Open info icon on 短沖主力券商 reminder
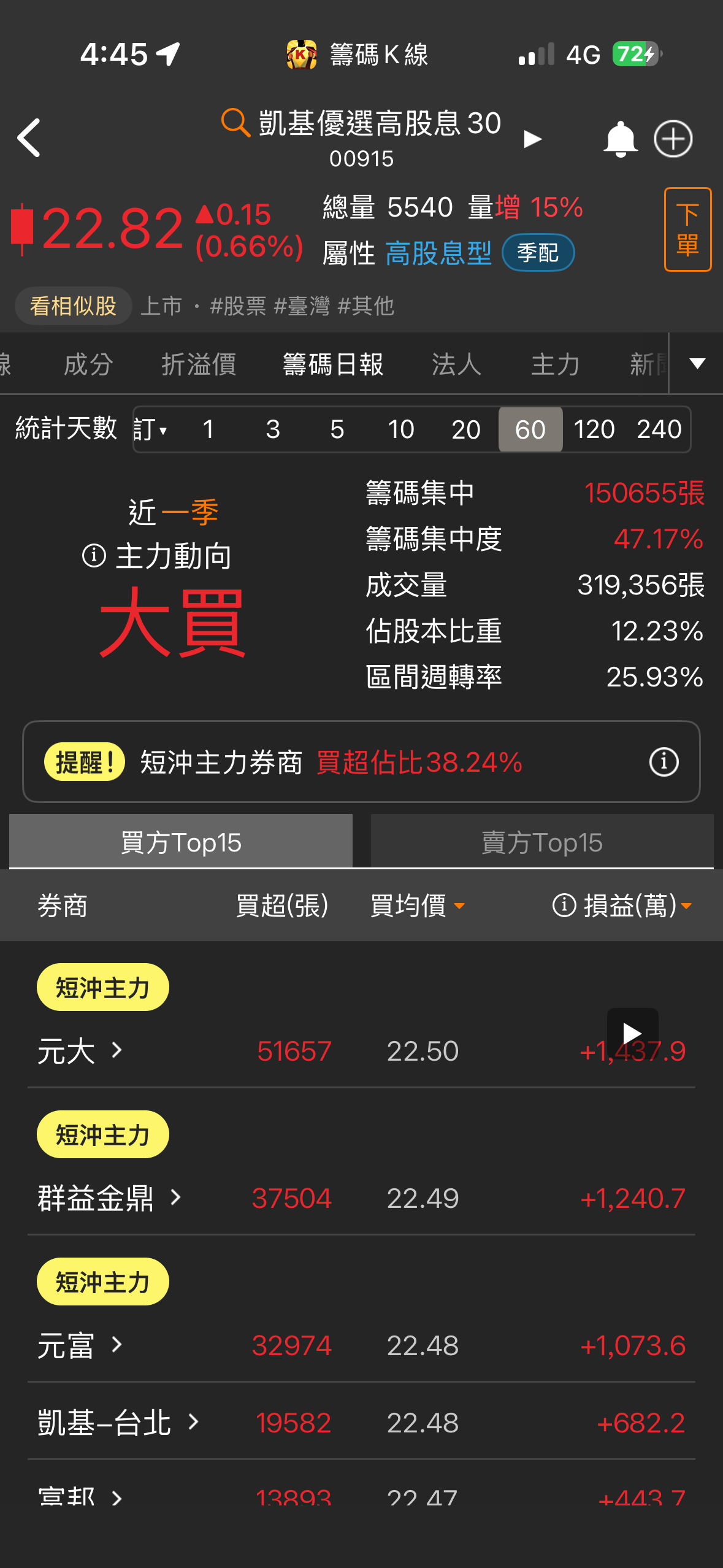This screenshot has height=1568, width=723. coord(664,762)
